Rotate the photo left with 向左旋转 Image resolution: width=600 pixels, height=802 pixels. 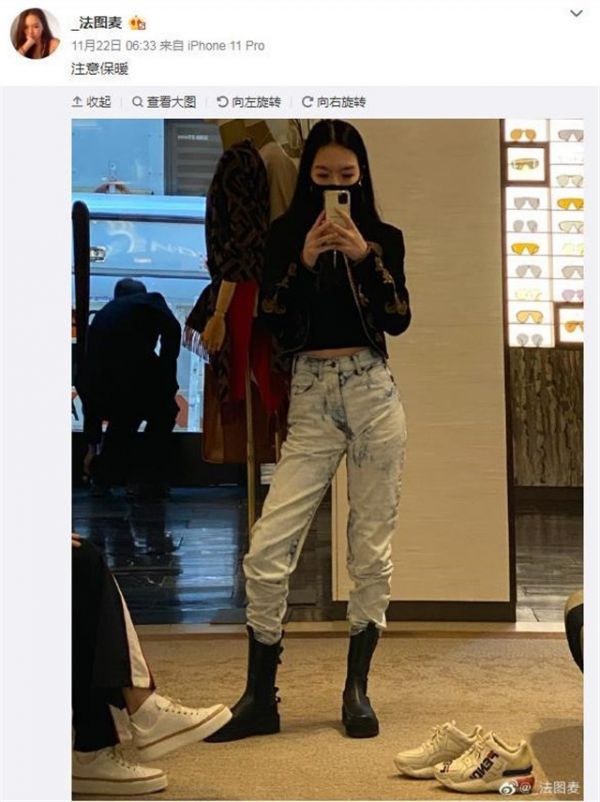(249, 102)
